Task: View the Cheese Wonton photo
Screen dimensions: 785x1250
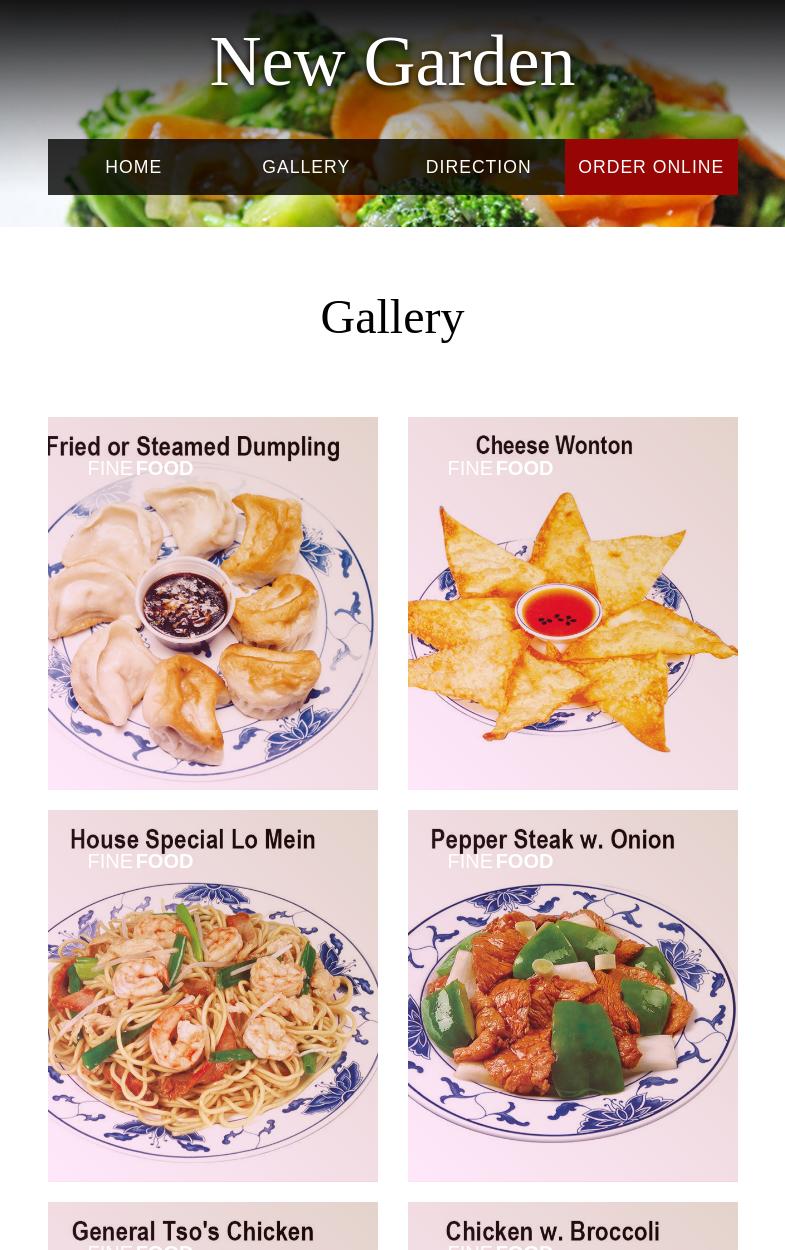Action: click(573, 603)
